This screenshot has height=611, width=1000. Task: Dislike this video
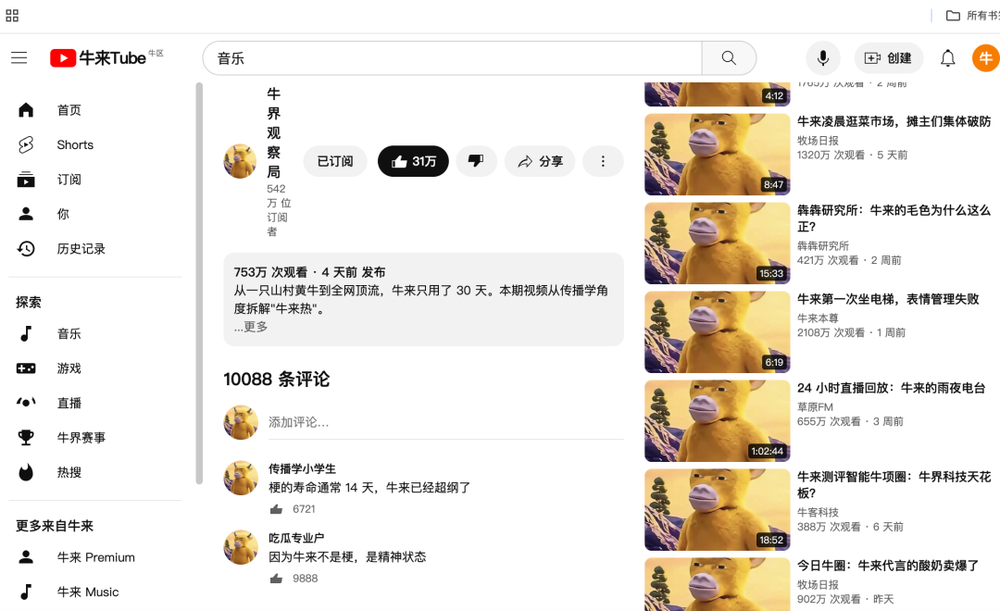pos(476,161)
